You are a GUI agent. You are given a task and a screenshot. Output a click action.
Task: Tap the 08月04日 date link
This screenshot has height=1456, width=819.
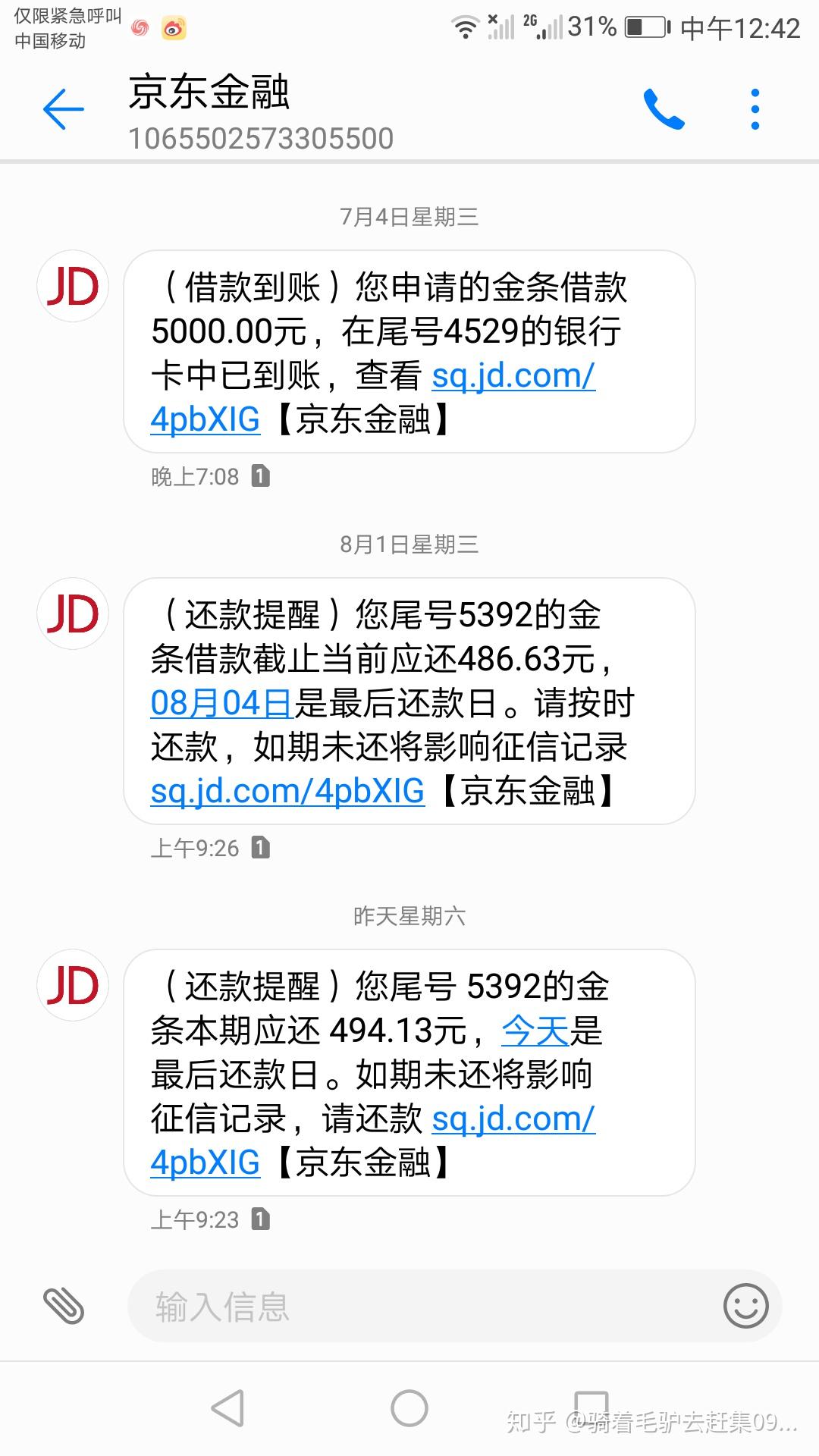coord(221,704)
